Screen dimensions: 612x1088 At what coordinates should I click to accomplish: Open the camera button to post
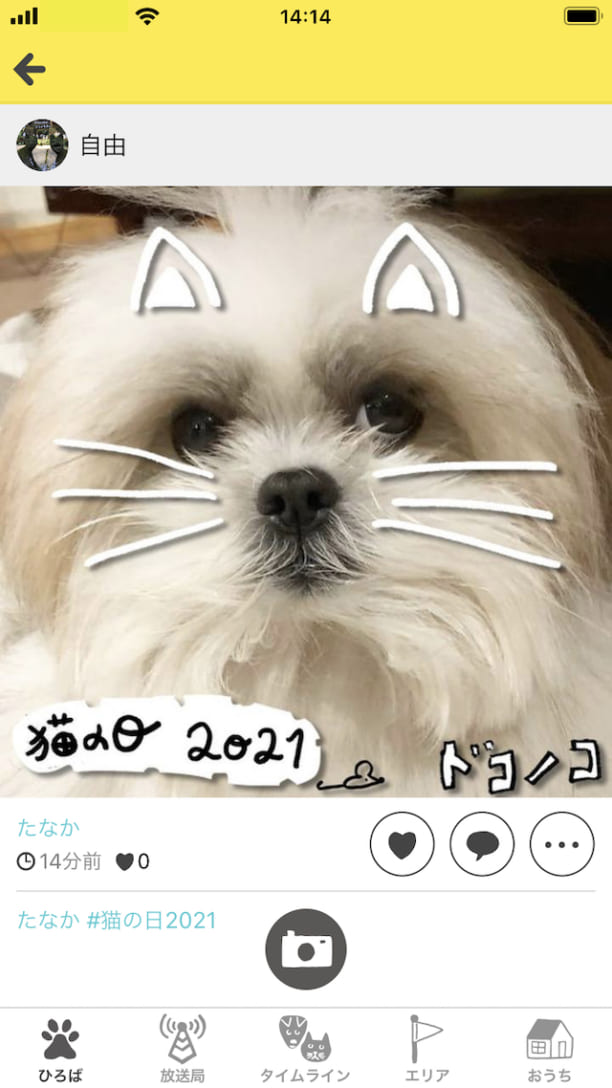pos(306,949)
